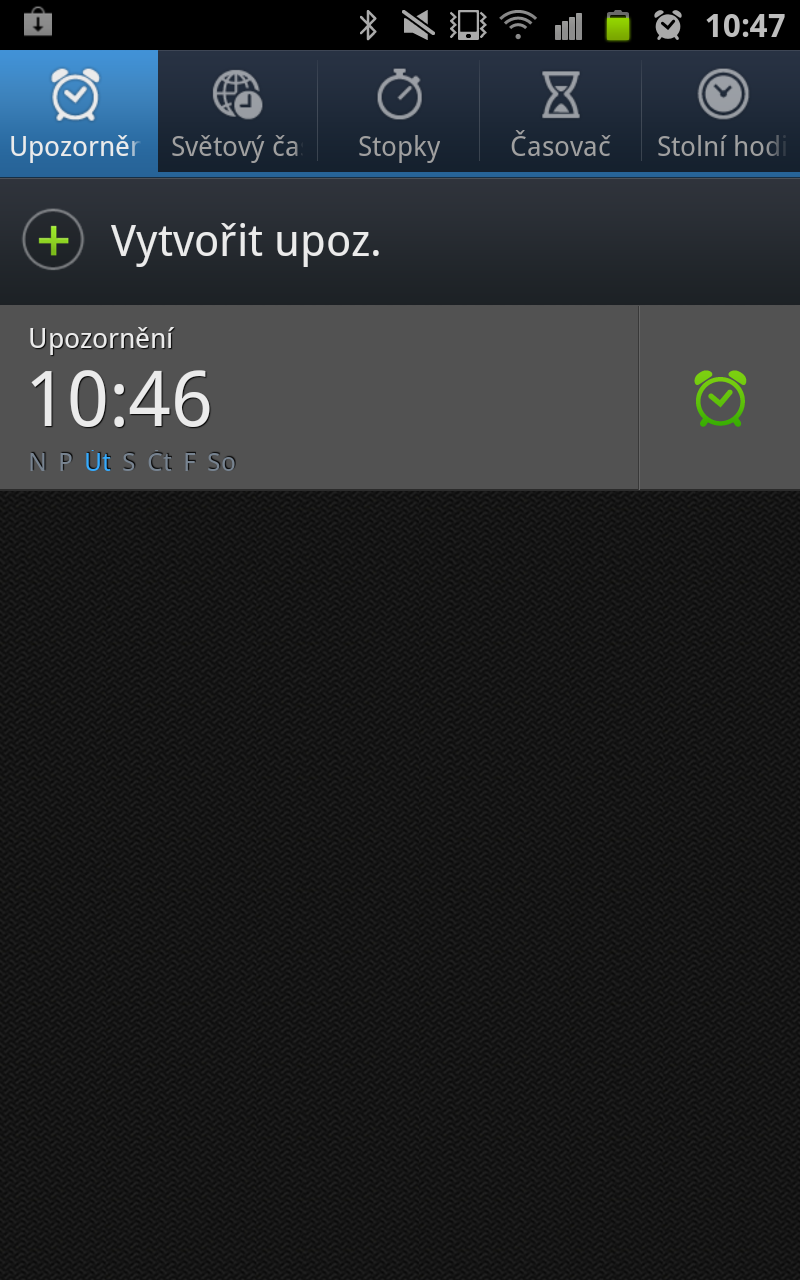This screenshot has height=1280, width=800.
Task: Tap the battery indicator in status bar
Action: point(618,26)
